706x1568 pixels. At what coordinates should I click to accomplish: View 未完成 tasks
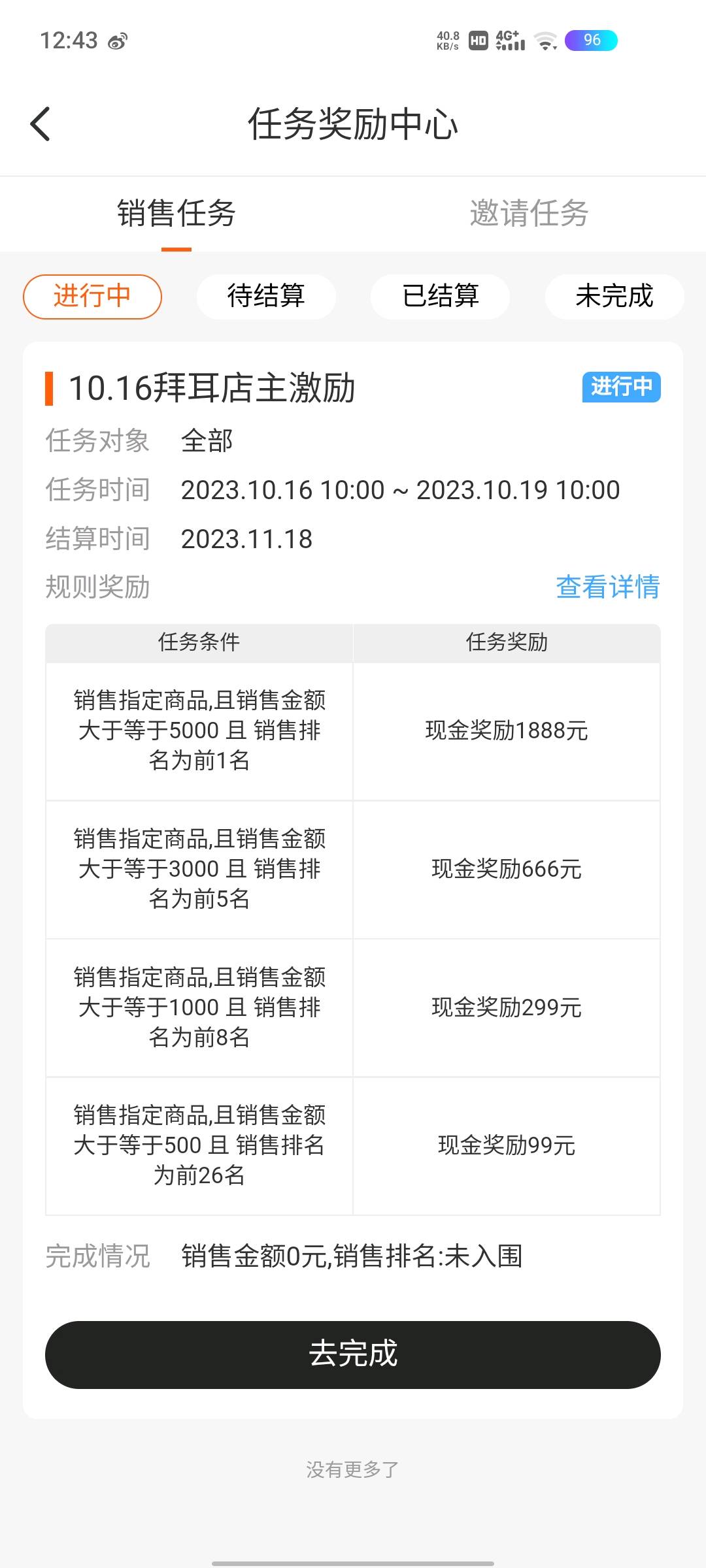point(614,297)
